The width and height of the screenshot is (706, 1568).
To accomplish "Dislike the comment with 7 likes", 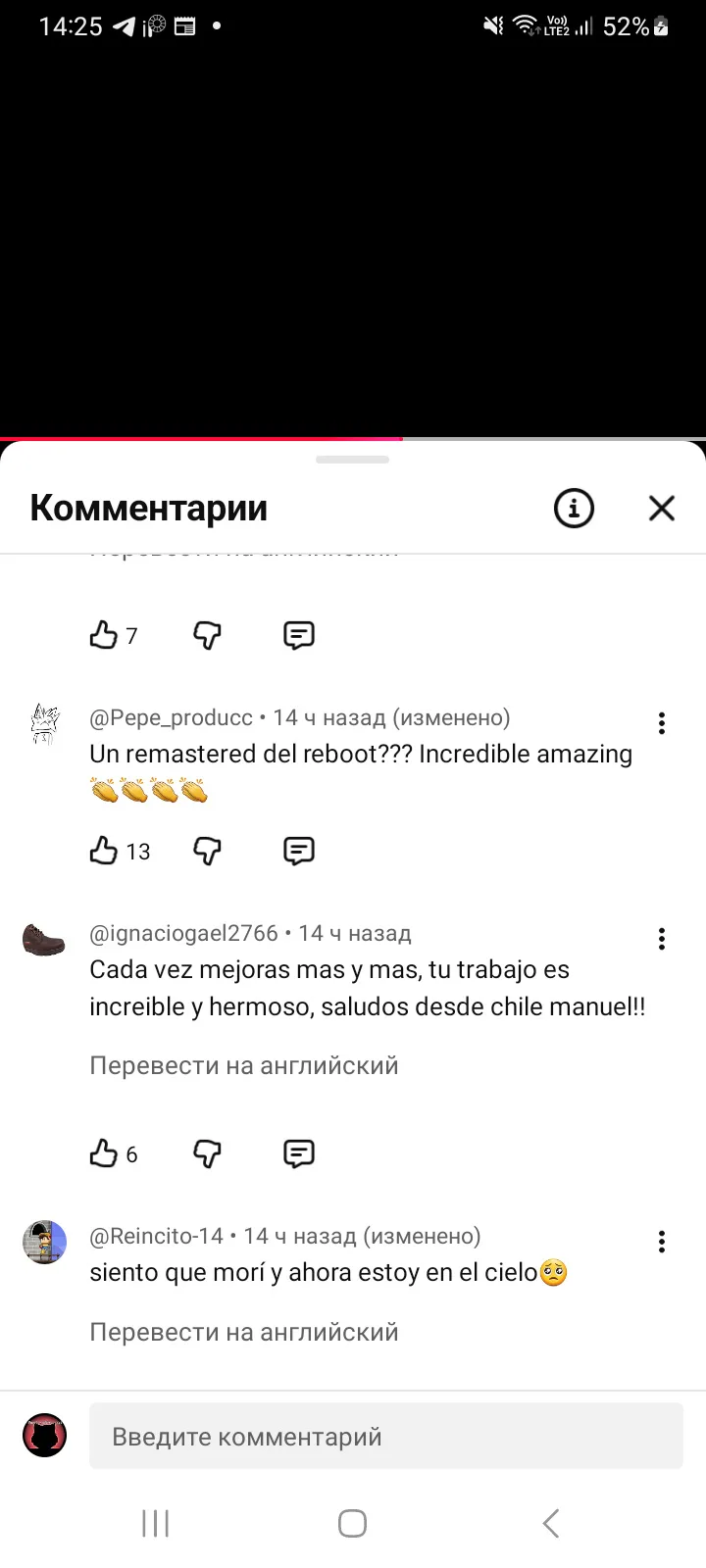I will pyautogui.click(x=207, y=635).
